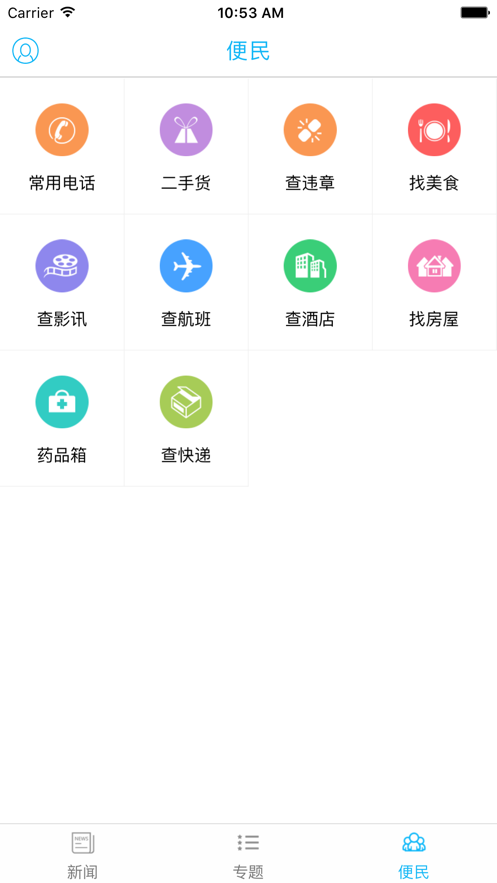497x883 pixels.
Task: Open the user profile icon
Action: (x=25, y=51)
